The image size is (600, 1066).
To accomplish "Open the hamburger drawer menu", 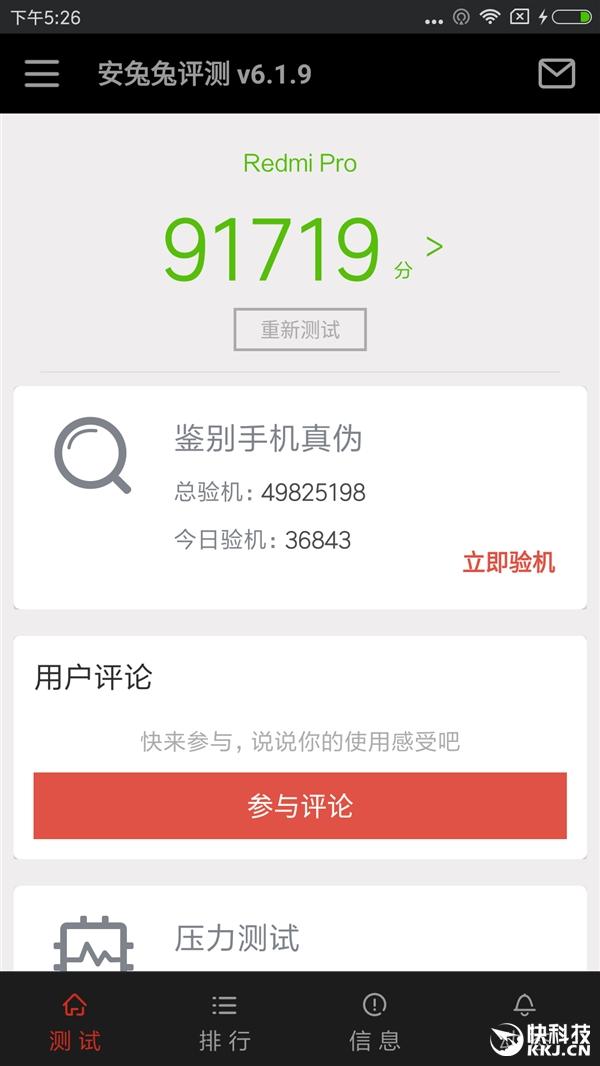I will (42, 73).
